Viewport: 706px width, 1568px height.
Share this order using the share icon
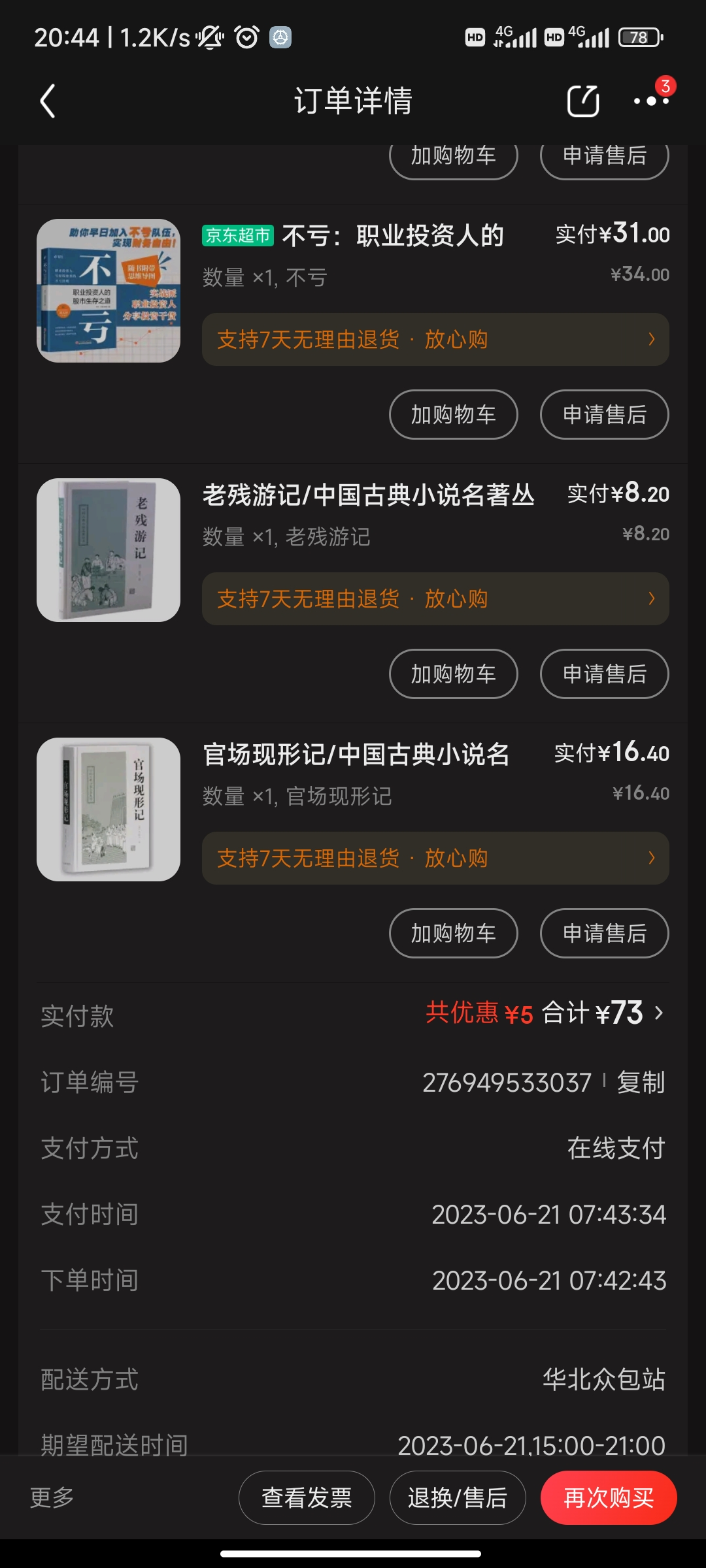pos(582,101)
